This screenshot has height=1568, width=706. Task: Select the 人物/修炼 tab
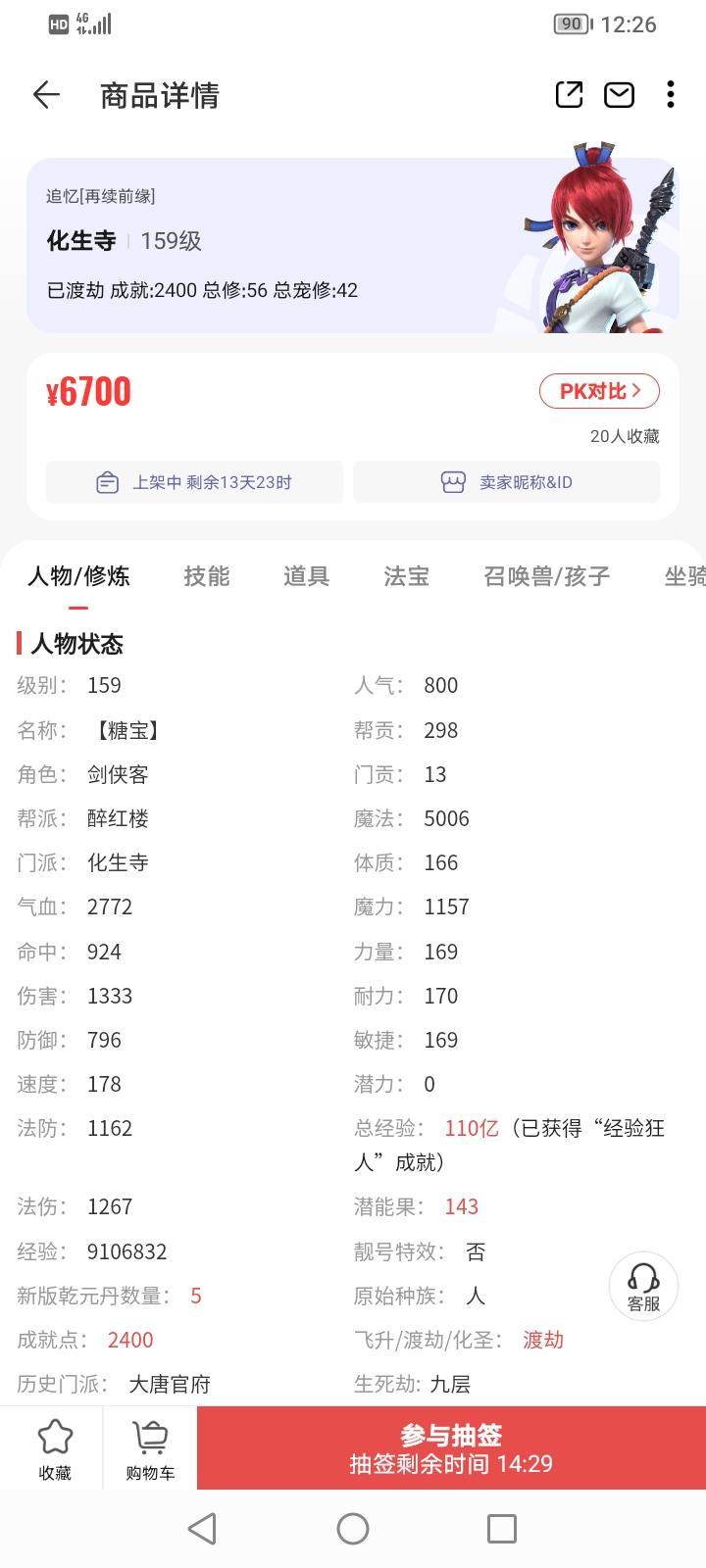pos(78,576)
